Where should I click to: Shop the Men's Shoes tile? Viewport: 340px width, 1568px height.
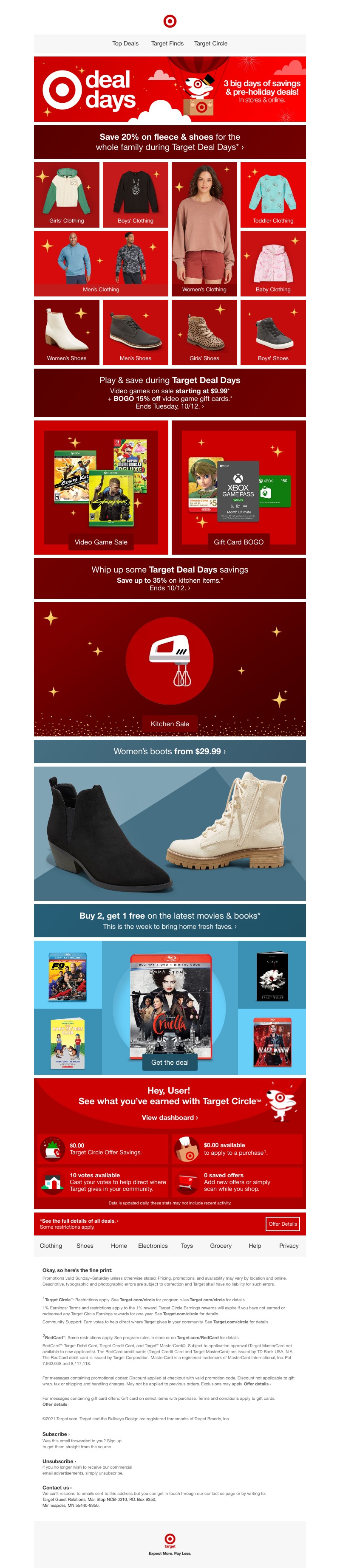pyautogui.click(x=135, y=333)
